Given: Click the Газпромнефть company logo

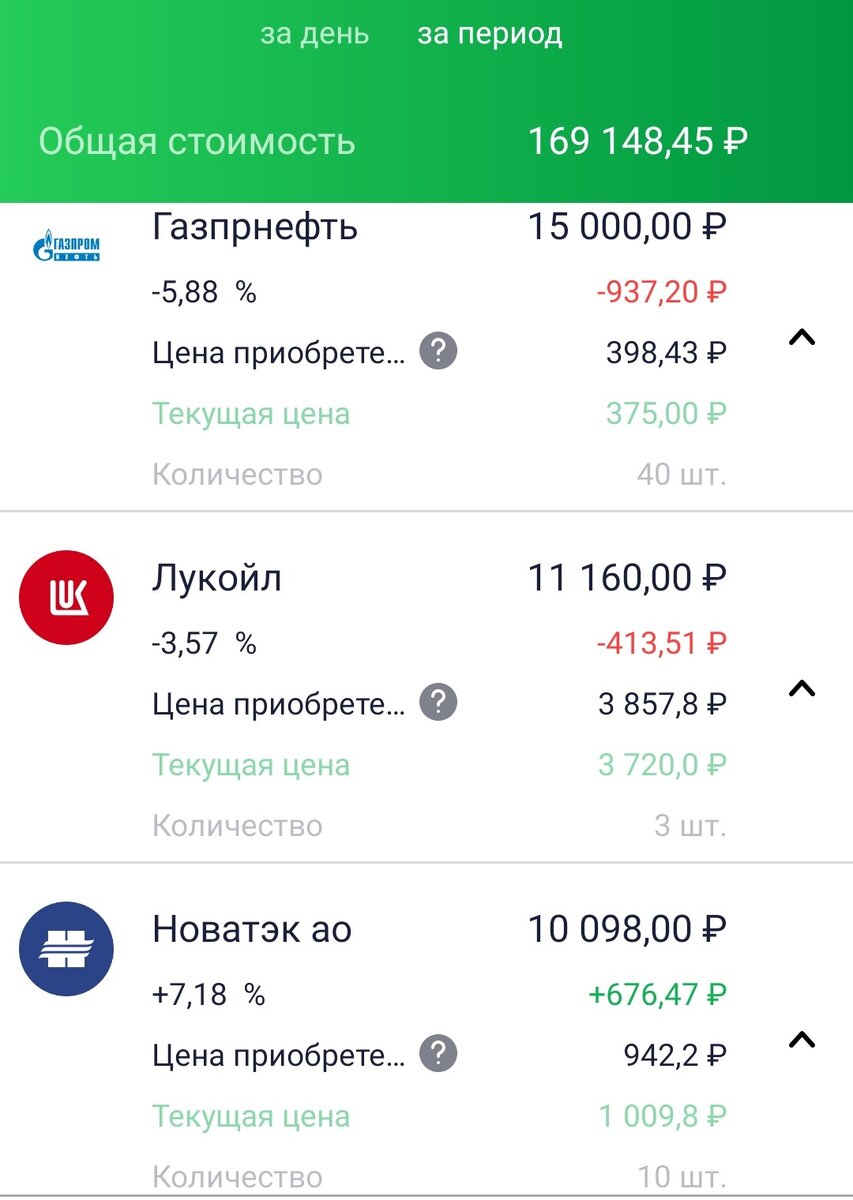Looking at the screenshot, I should 64,243.
